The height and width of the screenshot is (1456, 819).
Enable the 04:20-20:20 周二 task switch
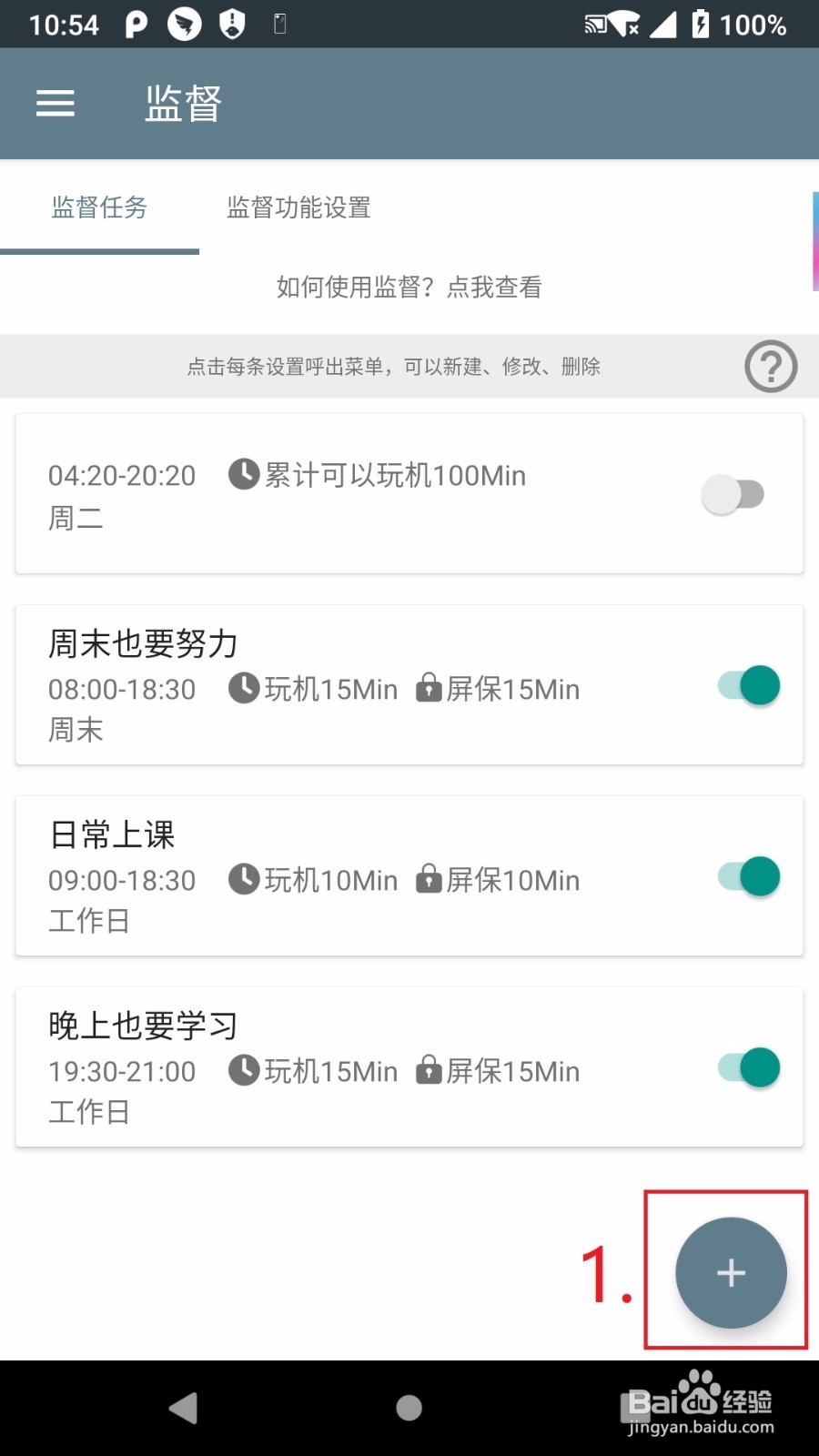coord(733,494)
